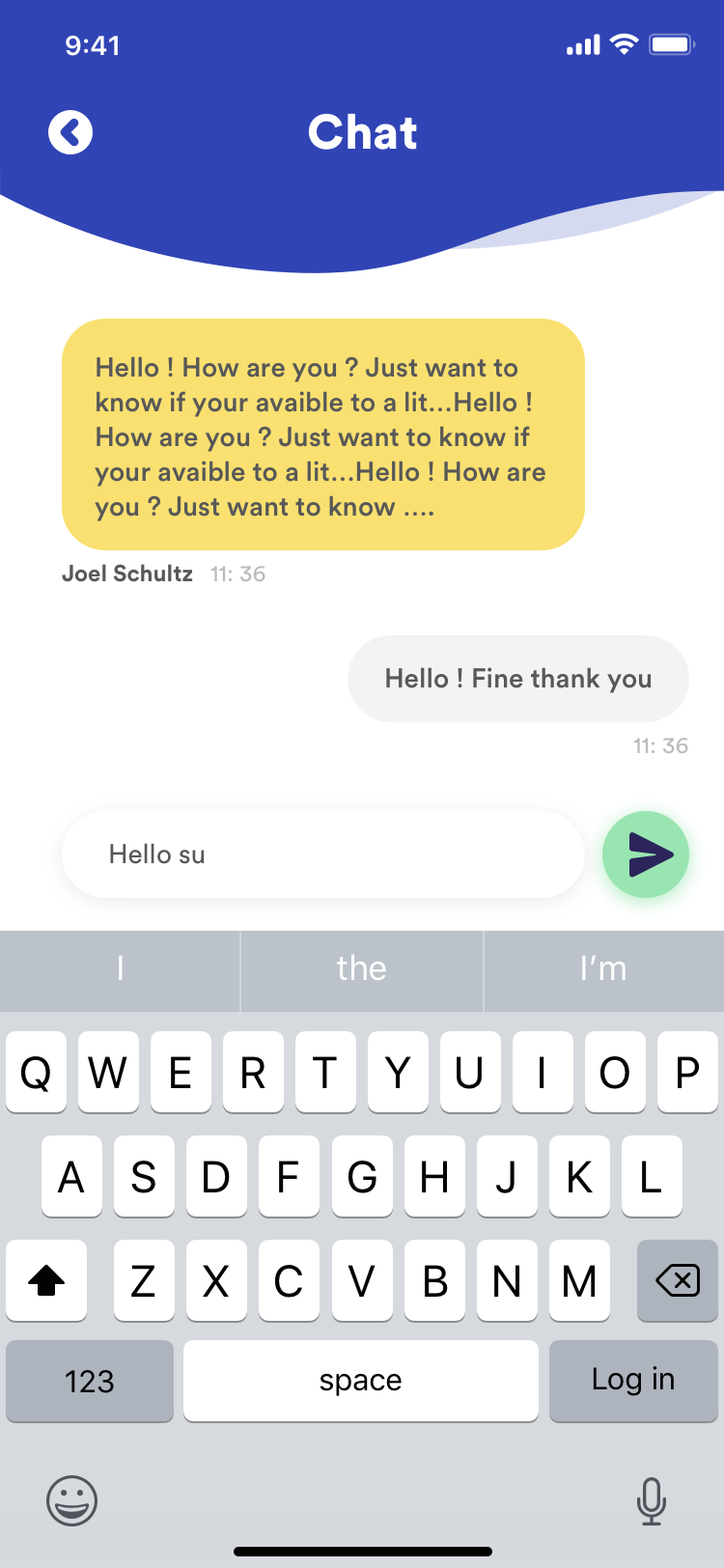This screenshot has height=1568, width=724.
Task: Toggle the shift key
Action: 46,1280
